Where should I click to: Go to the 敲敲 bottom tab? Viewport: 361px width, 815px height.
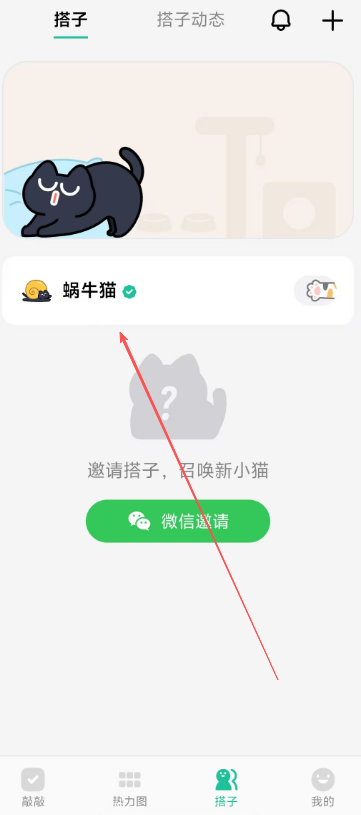point(33,787)
